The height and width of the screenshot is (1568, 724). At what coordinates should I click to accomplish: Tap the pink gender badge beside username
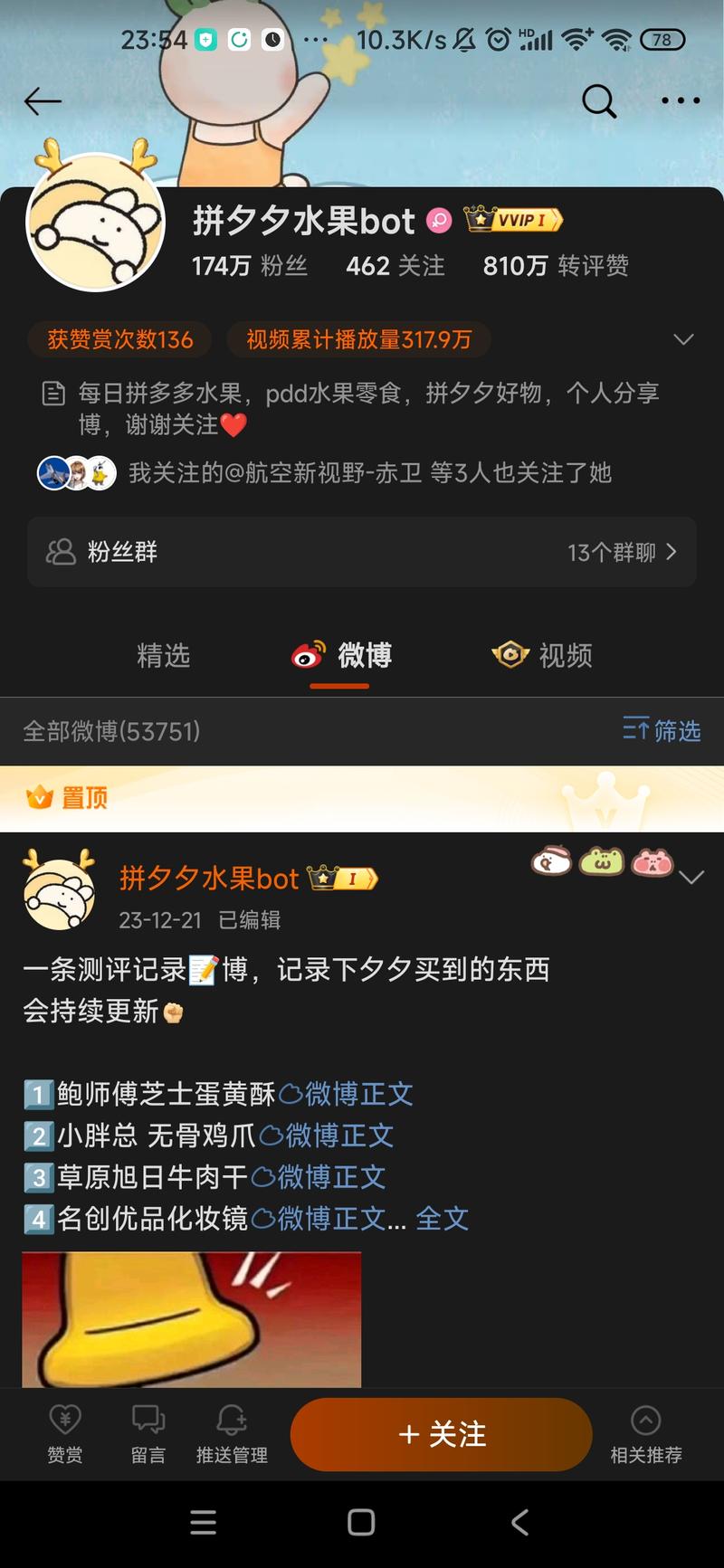pyautogui.click(x=439, y=220)
